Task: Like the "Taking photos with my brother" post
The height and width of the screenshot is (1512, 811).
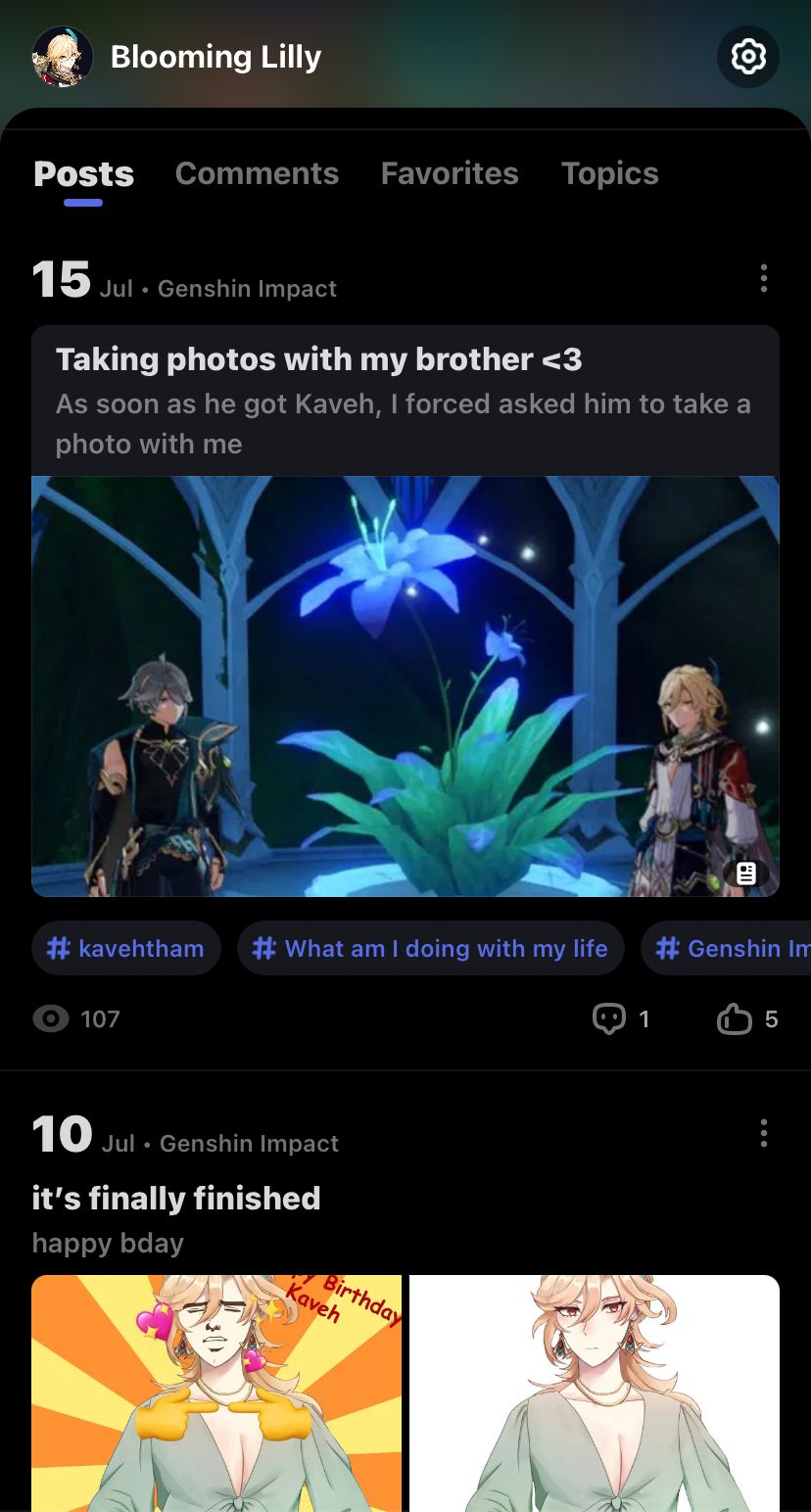Action: [x=735, y=1019]
